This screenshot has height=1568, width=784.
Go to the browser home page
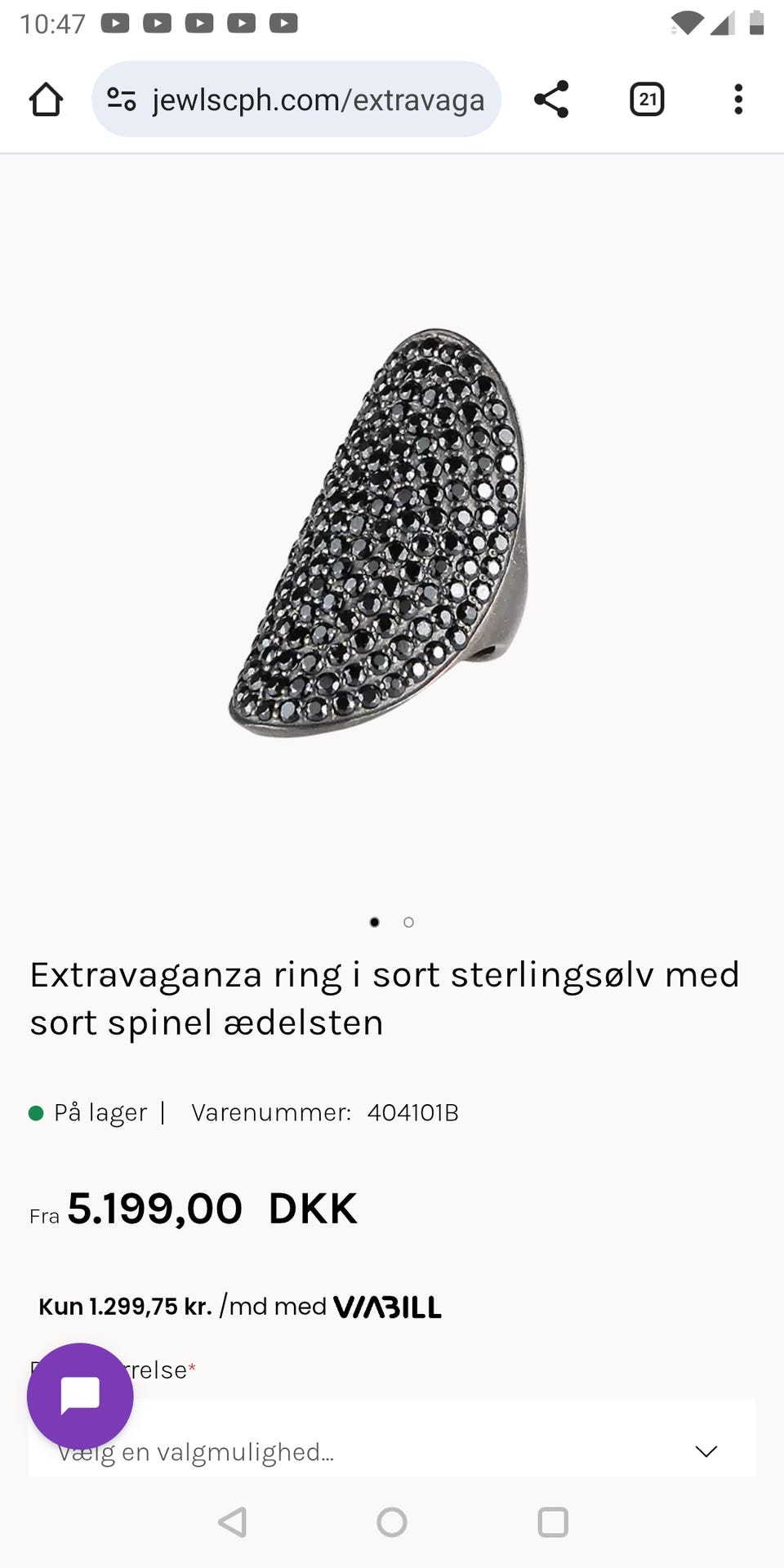point(46,100)
